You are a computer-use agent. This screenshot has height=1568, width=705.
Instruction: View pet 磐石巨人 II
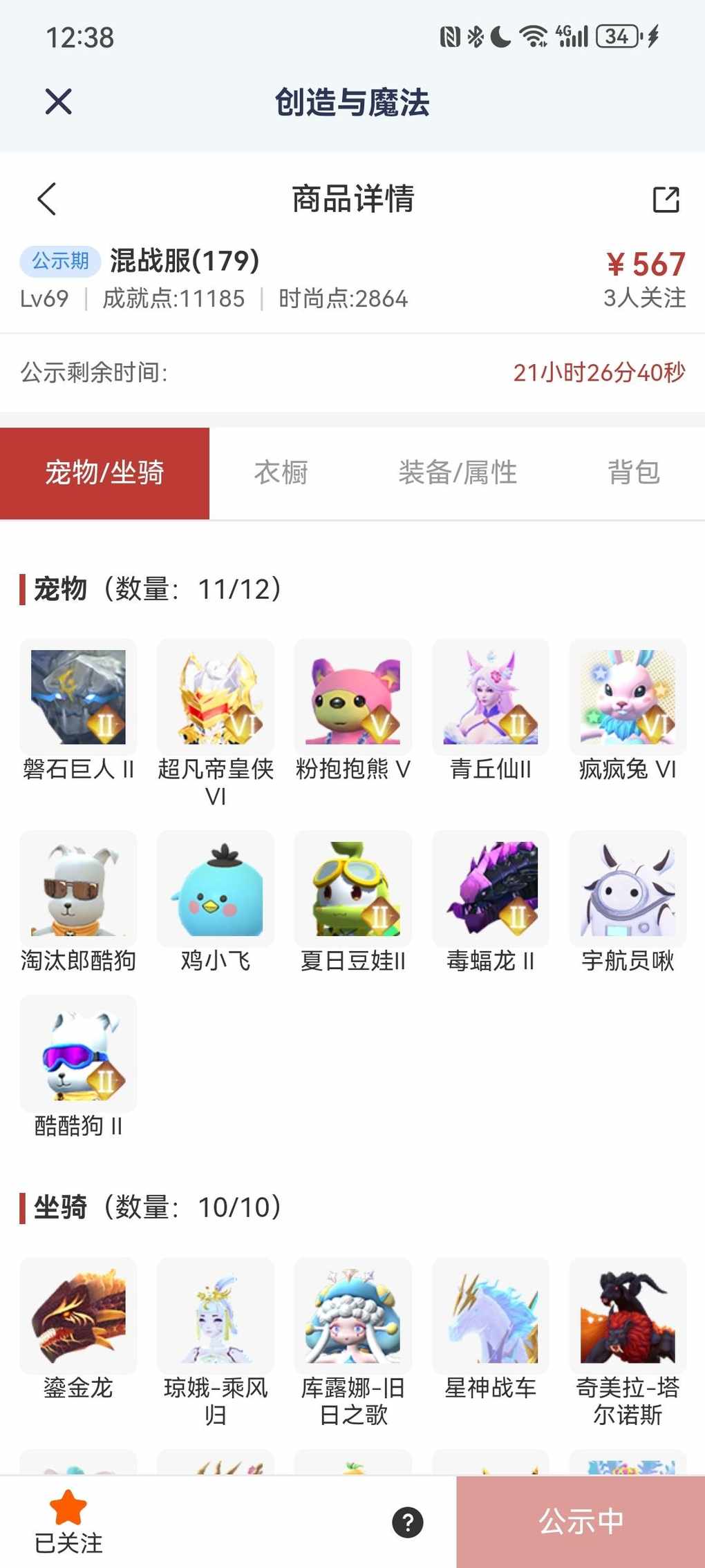(x=78, y=698)
